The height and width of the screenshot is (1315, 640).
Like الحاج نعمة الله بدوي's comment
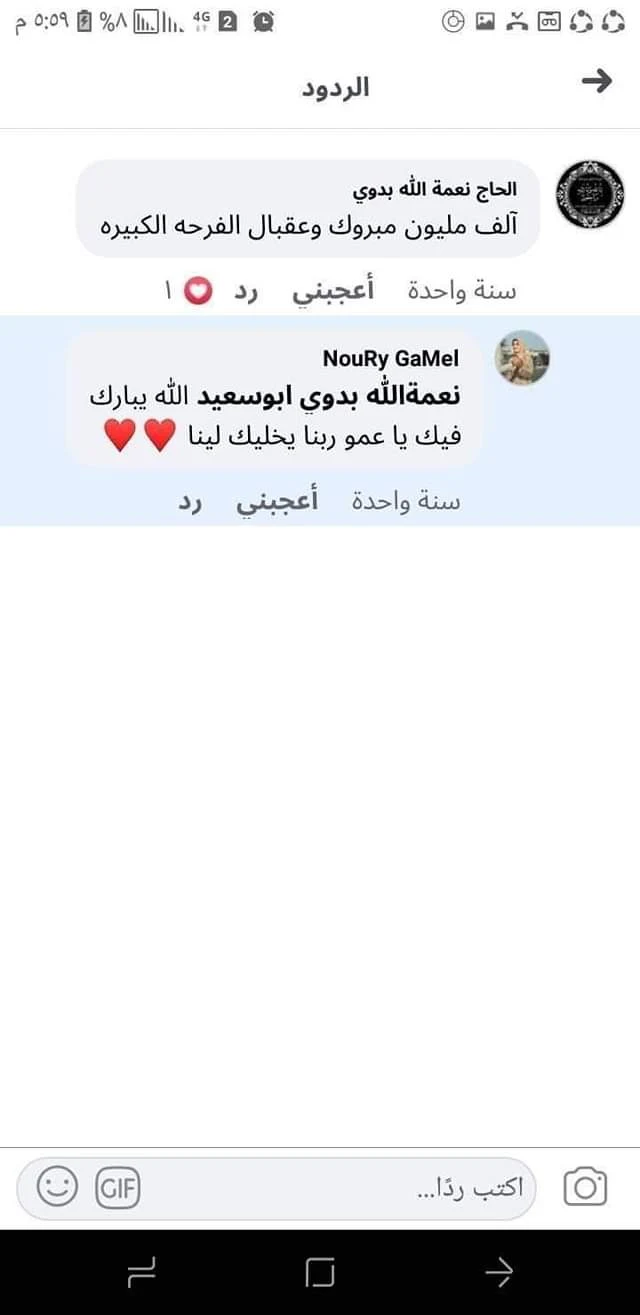click(334, 291)
